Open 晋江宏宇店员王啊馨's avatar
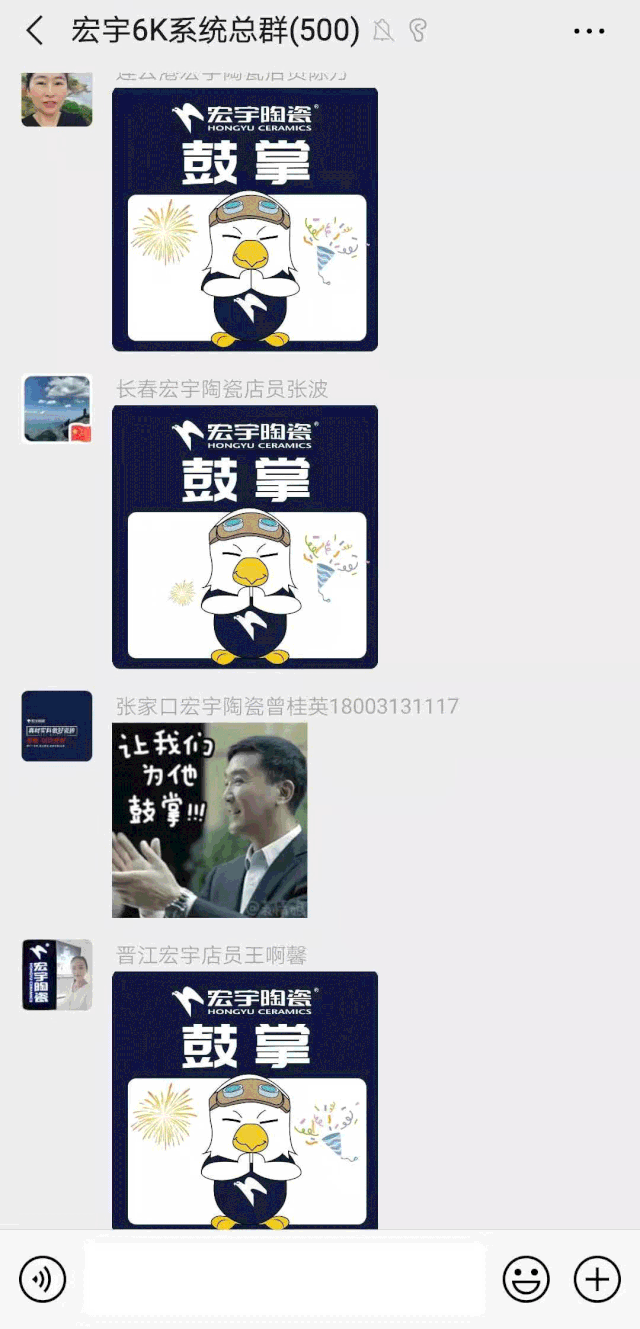640x1329 pixels. (x=57, y=974)
